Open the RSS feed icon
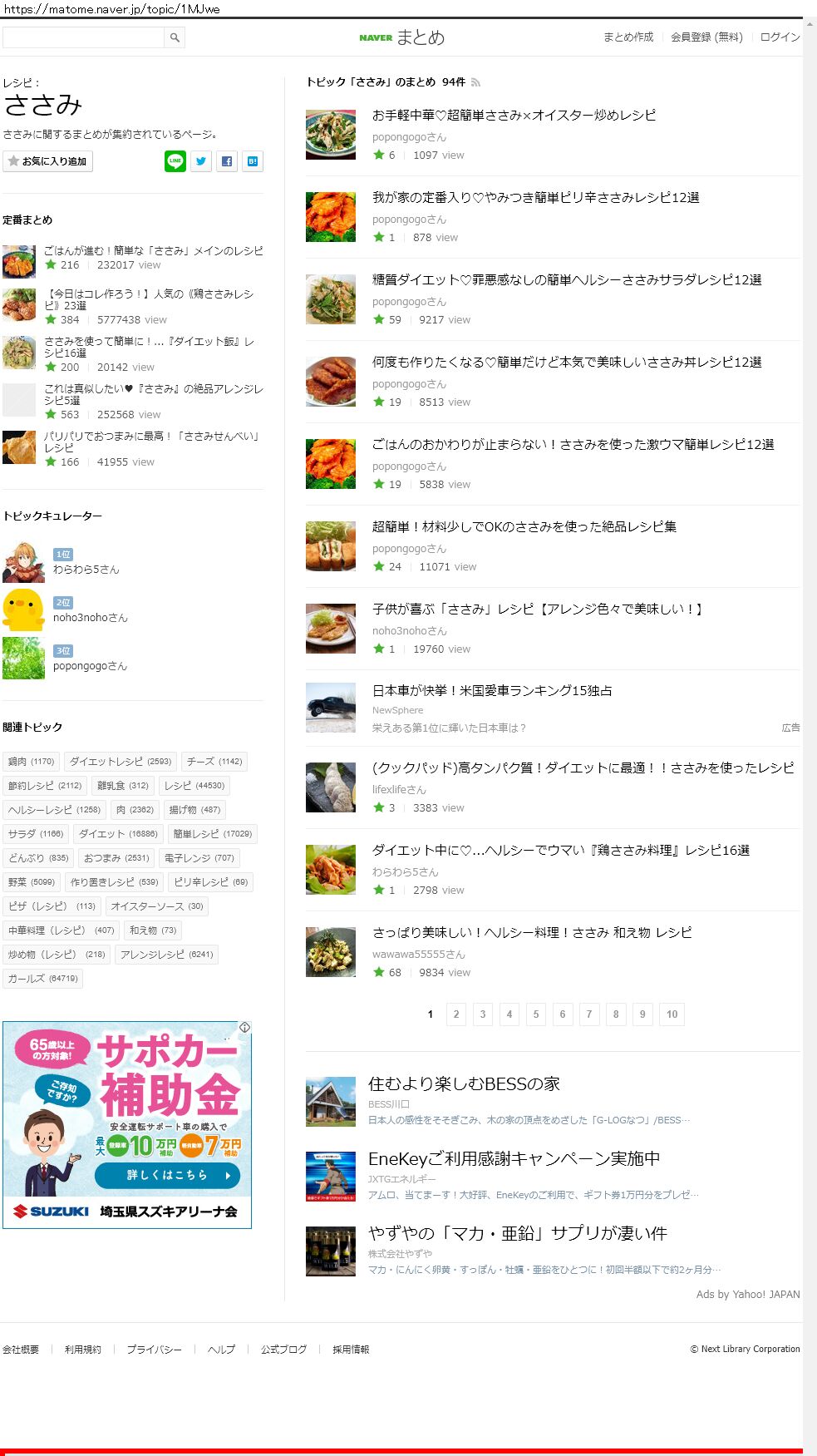The image size is (817, 1456). pyautogui.click(x=475, y=82)
